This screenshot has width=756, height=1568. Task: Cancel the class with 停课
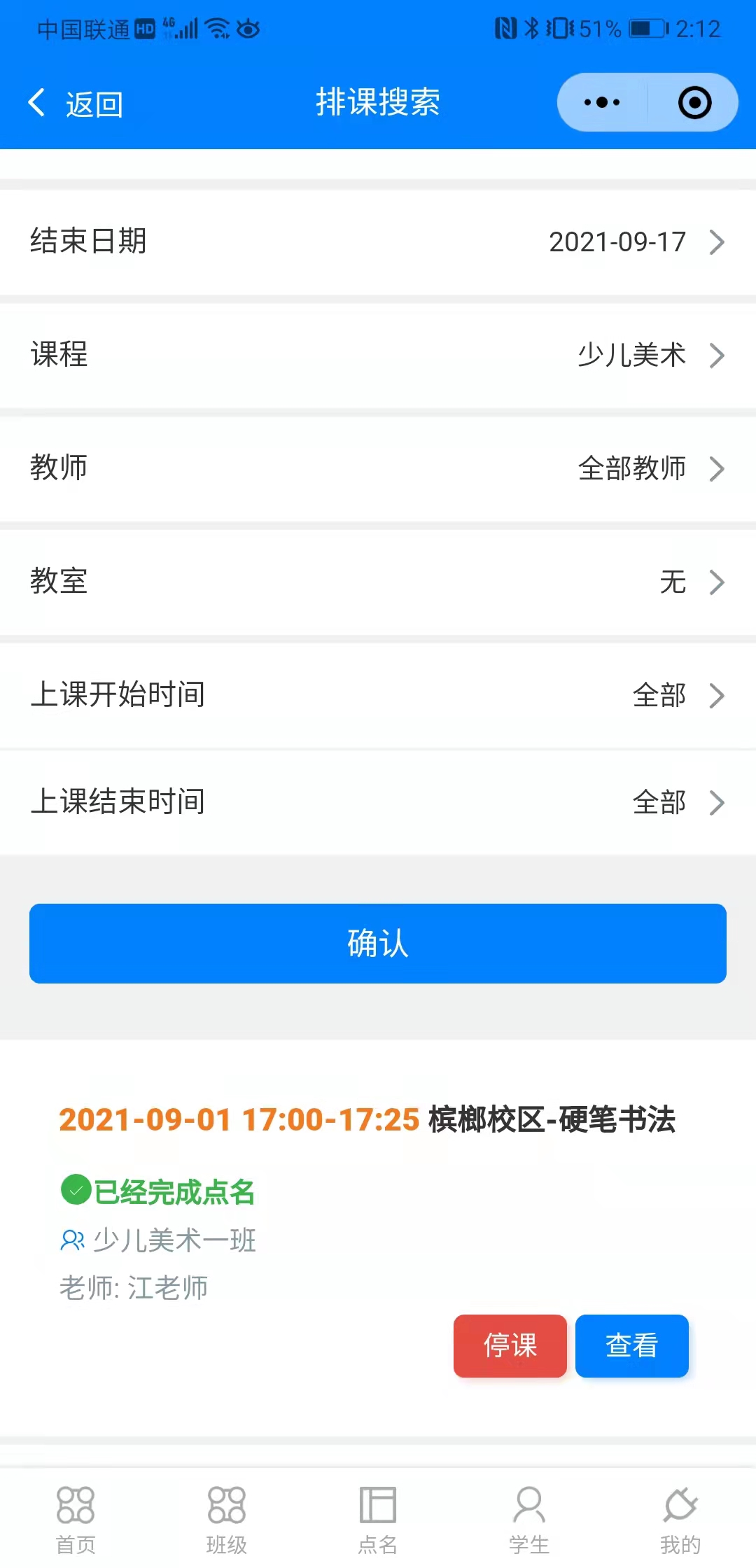pos(510,1345)
